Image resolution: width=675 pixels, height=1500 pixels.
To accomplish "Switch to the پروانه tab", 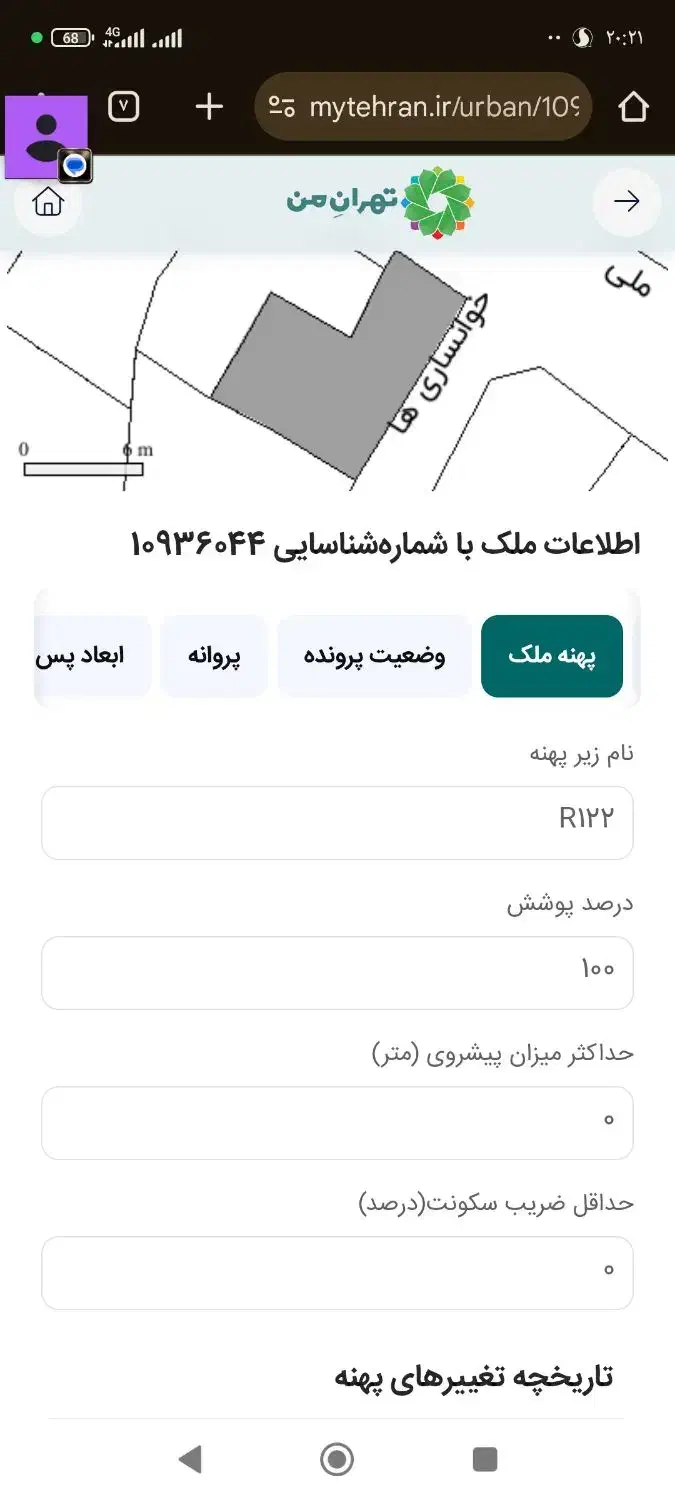I will [214, 656].
